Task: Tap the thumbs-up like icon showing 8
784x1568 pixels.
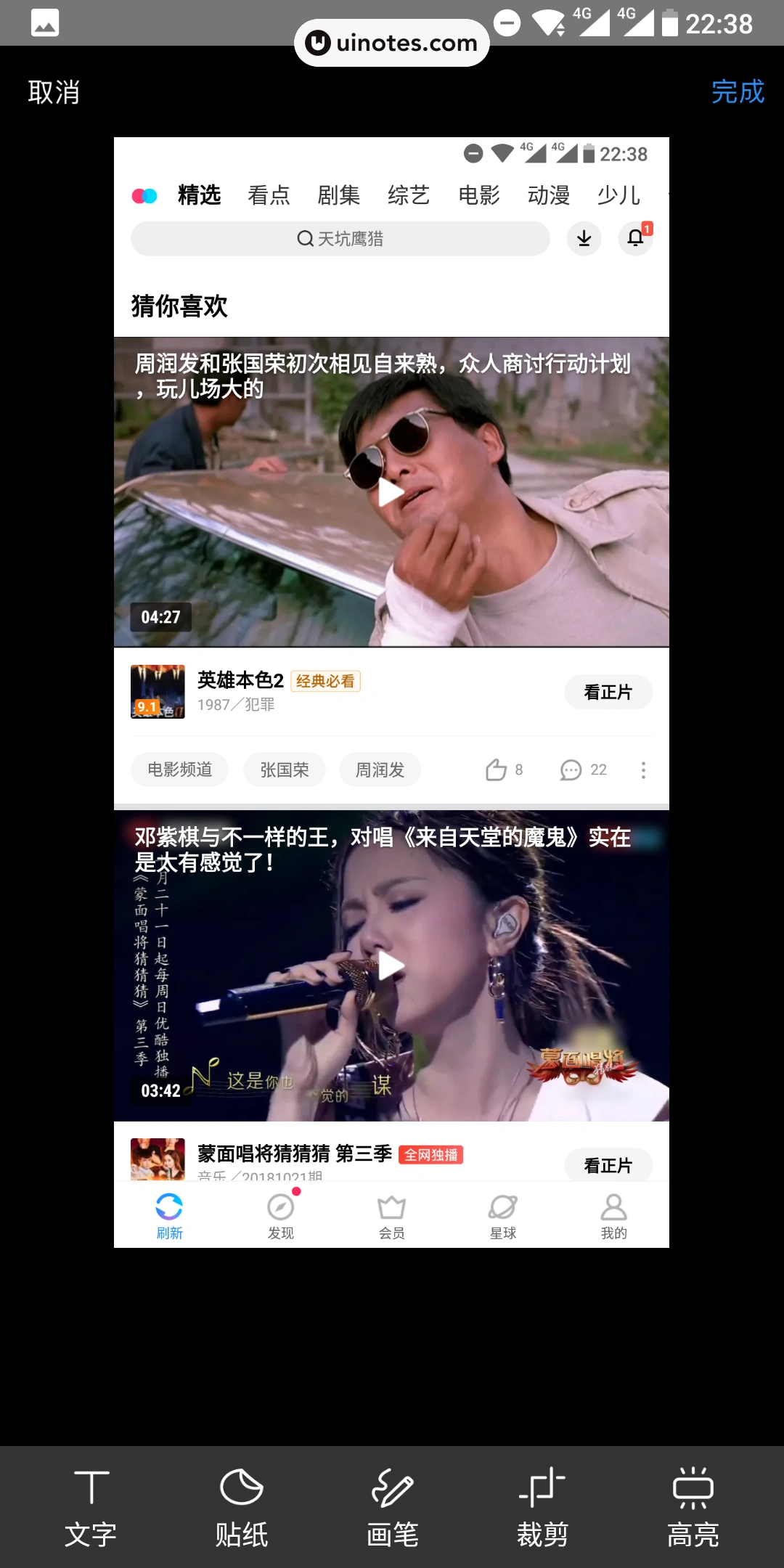Action: coord(497,769)
